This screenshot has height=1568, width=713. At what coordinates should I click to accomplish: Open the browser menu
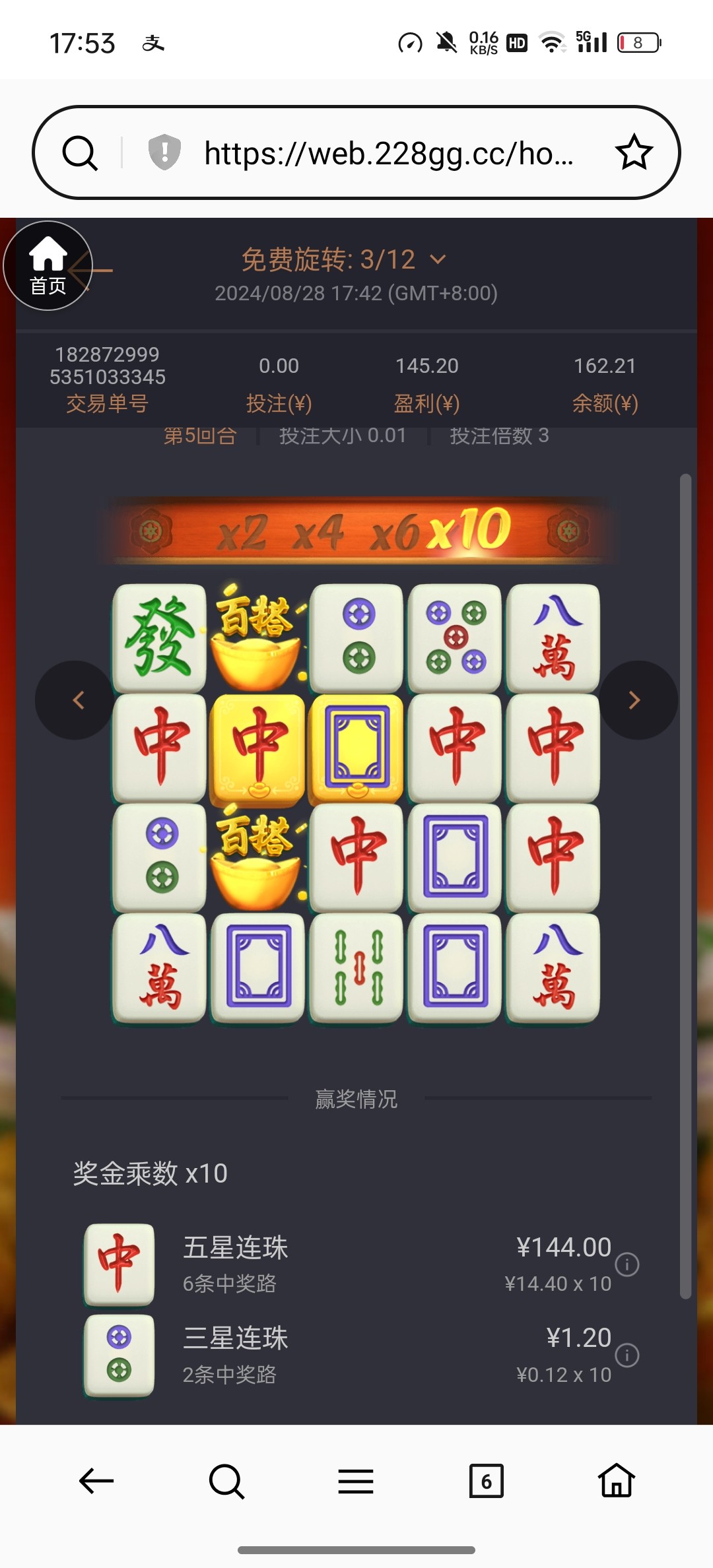click(x=356, y=1481)
